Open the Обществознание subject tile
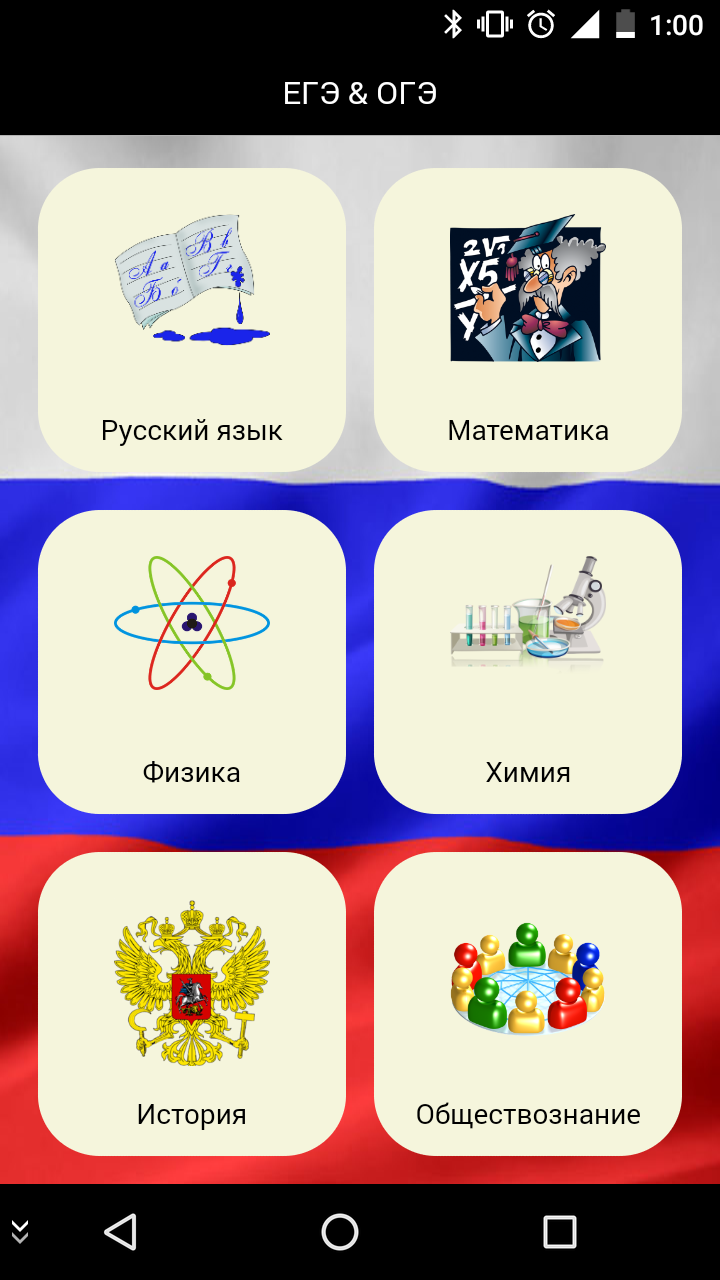 528,1004
